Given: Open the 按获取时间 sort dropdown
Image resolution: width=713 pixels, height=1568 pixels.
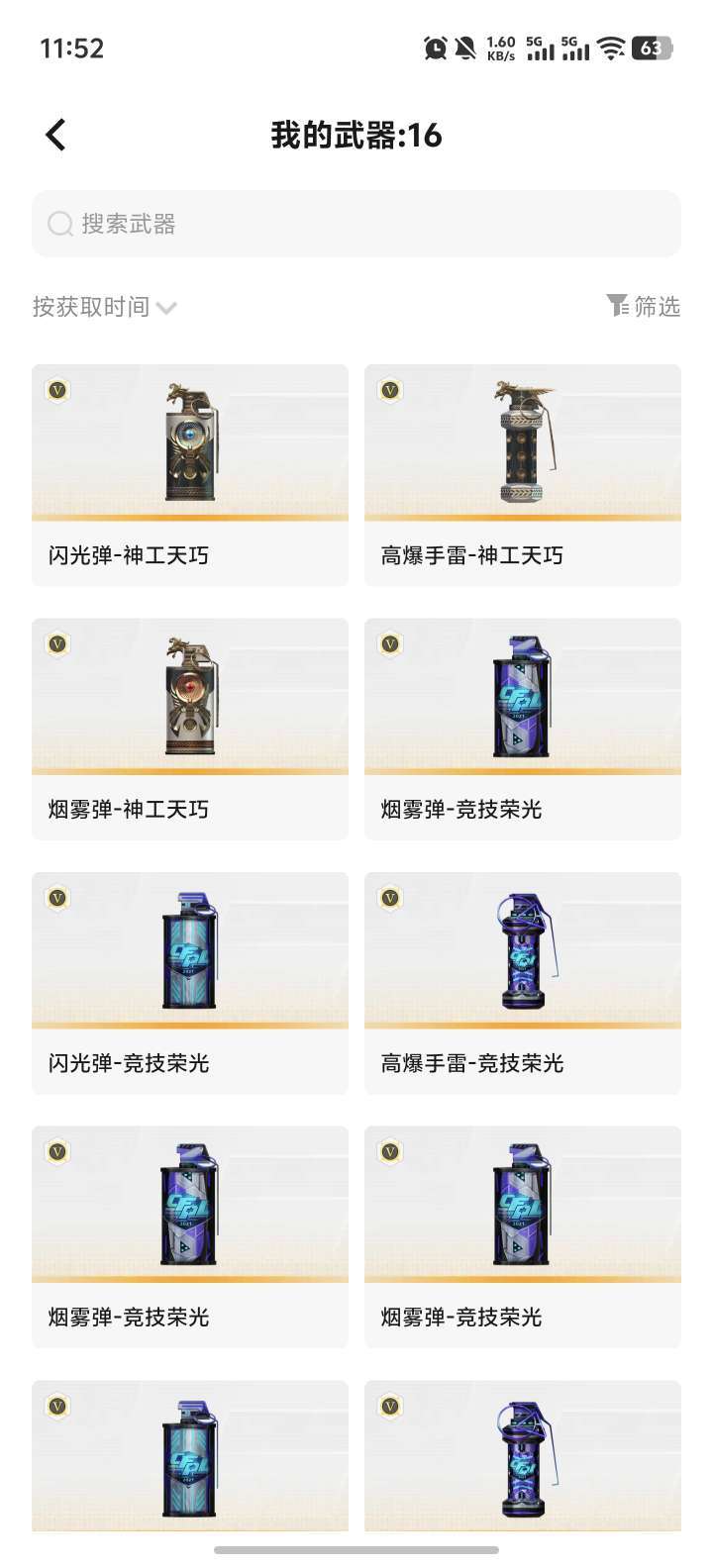Looking at the screenshot, I should [89, 307].
